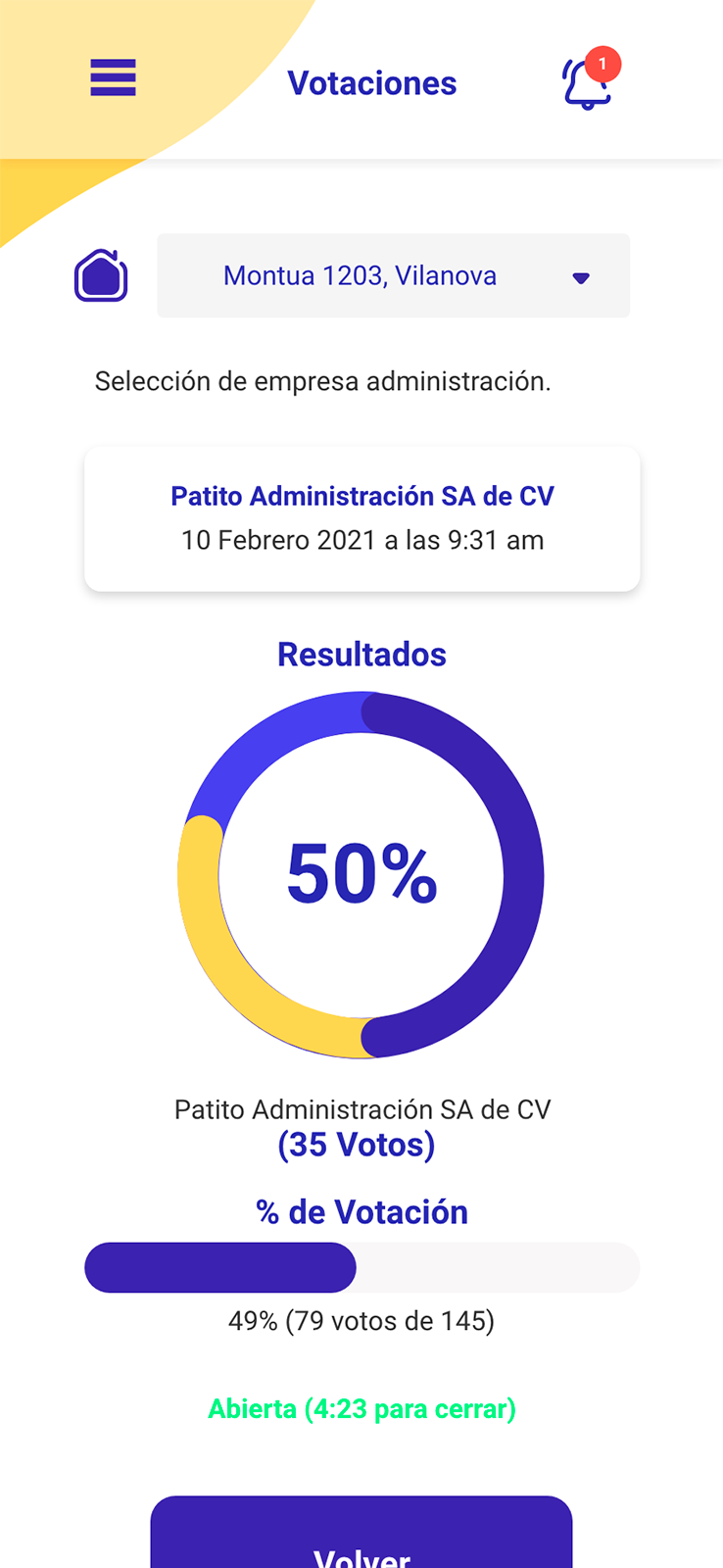Open the hamburger menu
The height and width of the screenshot is (1568, 723).
113,78
